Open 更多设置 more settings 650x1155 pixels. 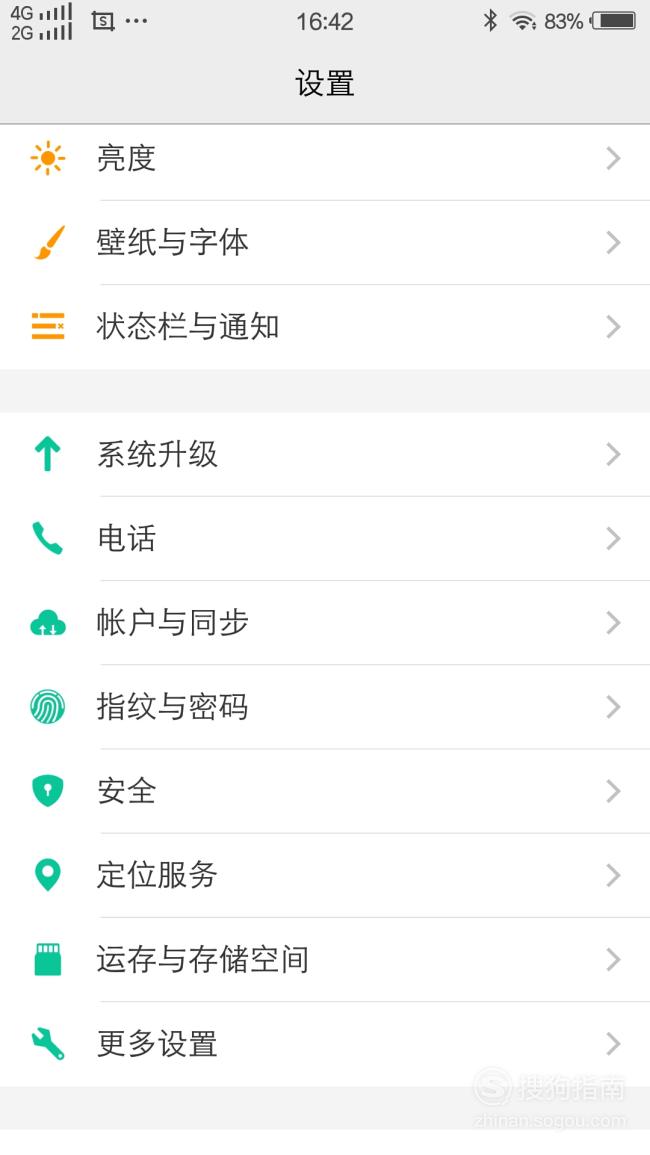(325, 1044)
